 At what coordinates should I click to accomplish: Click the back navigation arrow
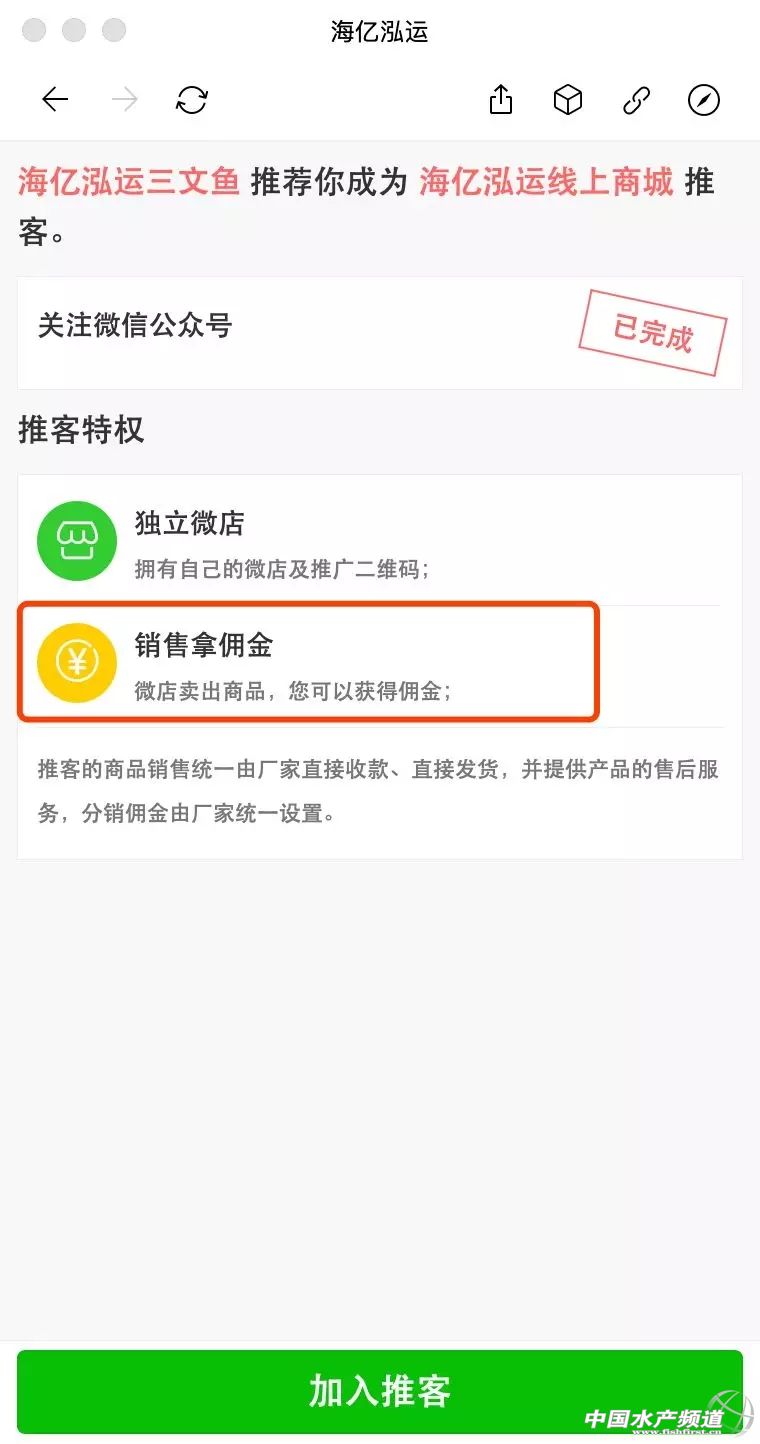pyautogui.click(x=55, y=100)
